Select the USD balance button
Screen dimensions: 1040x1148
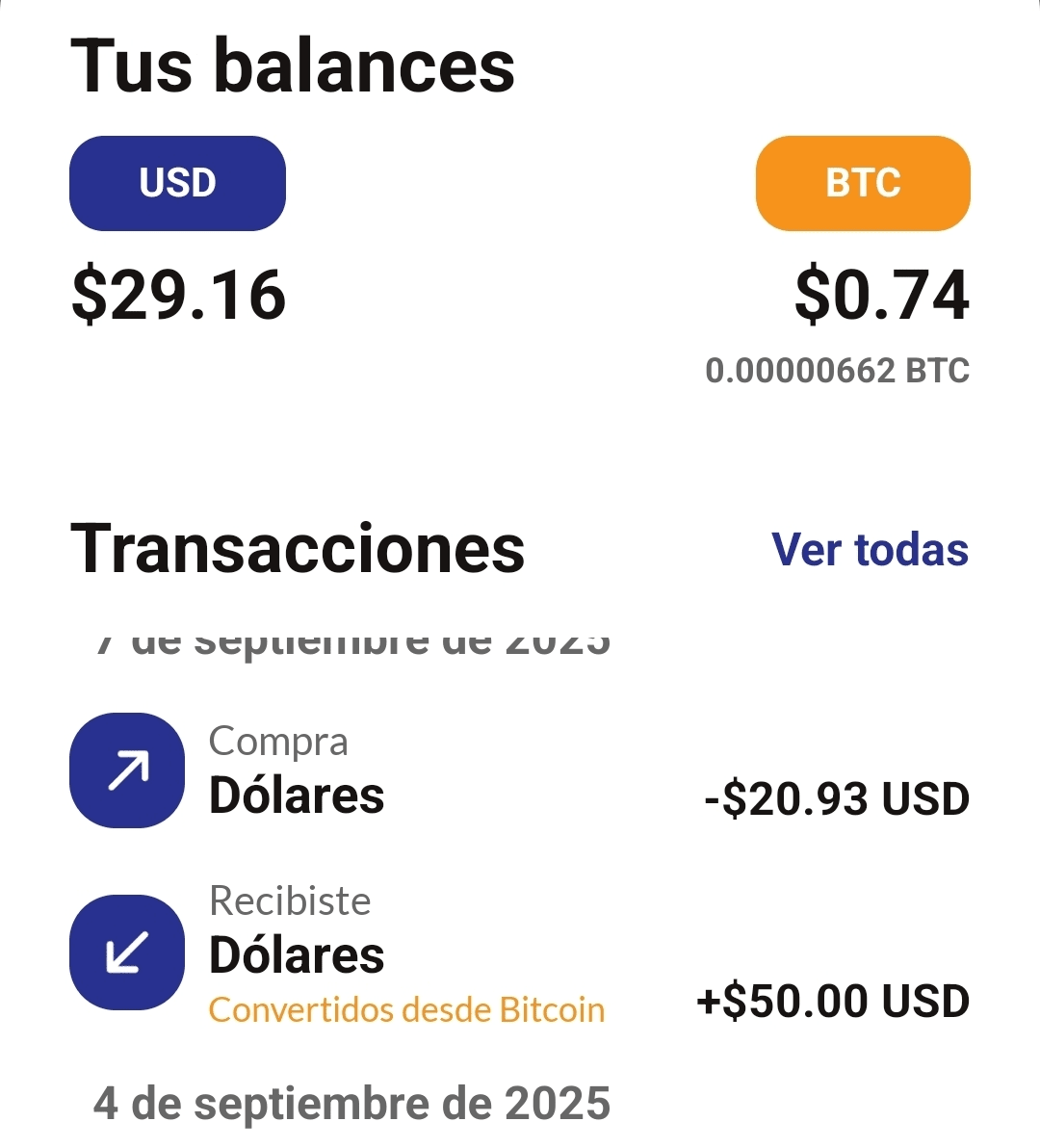pyautogui.click(x=177, y=183)
